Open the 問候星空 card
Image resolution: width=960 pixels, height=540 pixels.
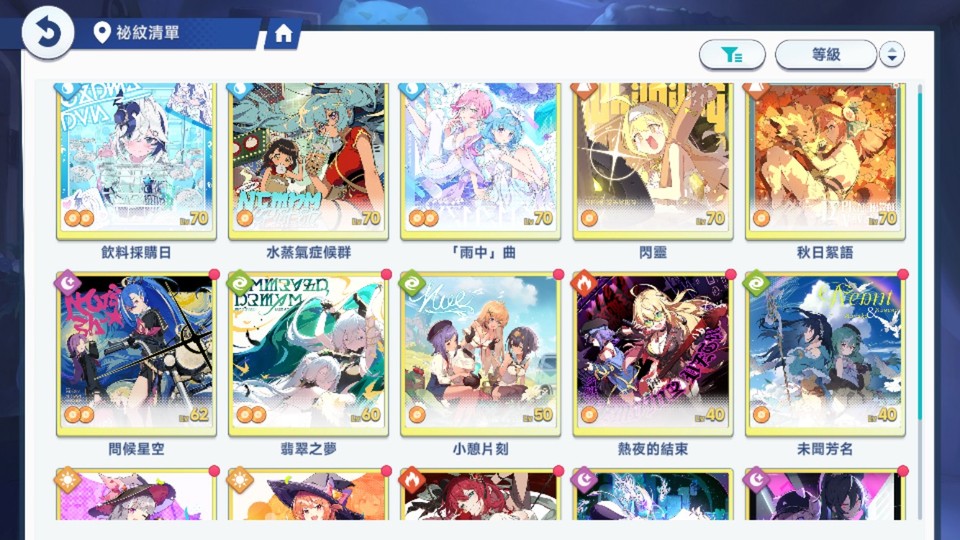(136, 352)
